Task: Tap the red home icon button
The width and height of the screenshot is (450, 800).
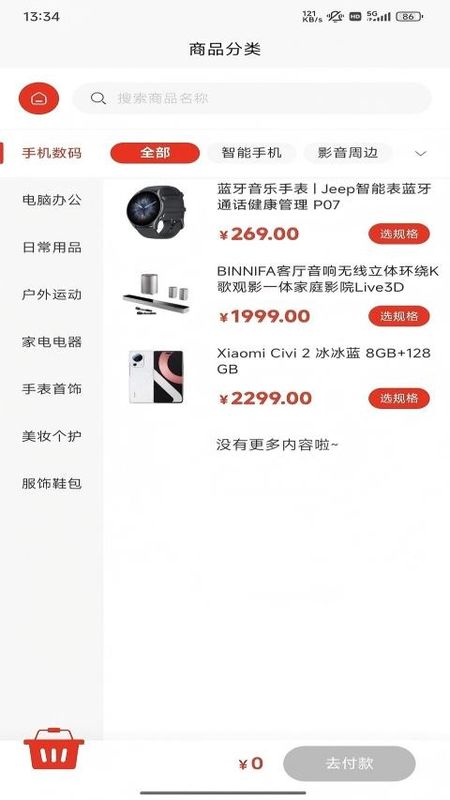Action: [x=39, y=98]
